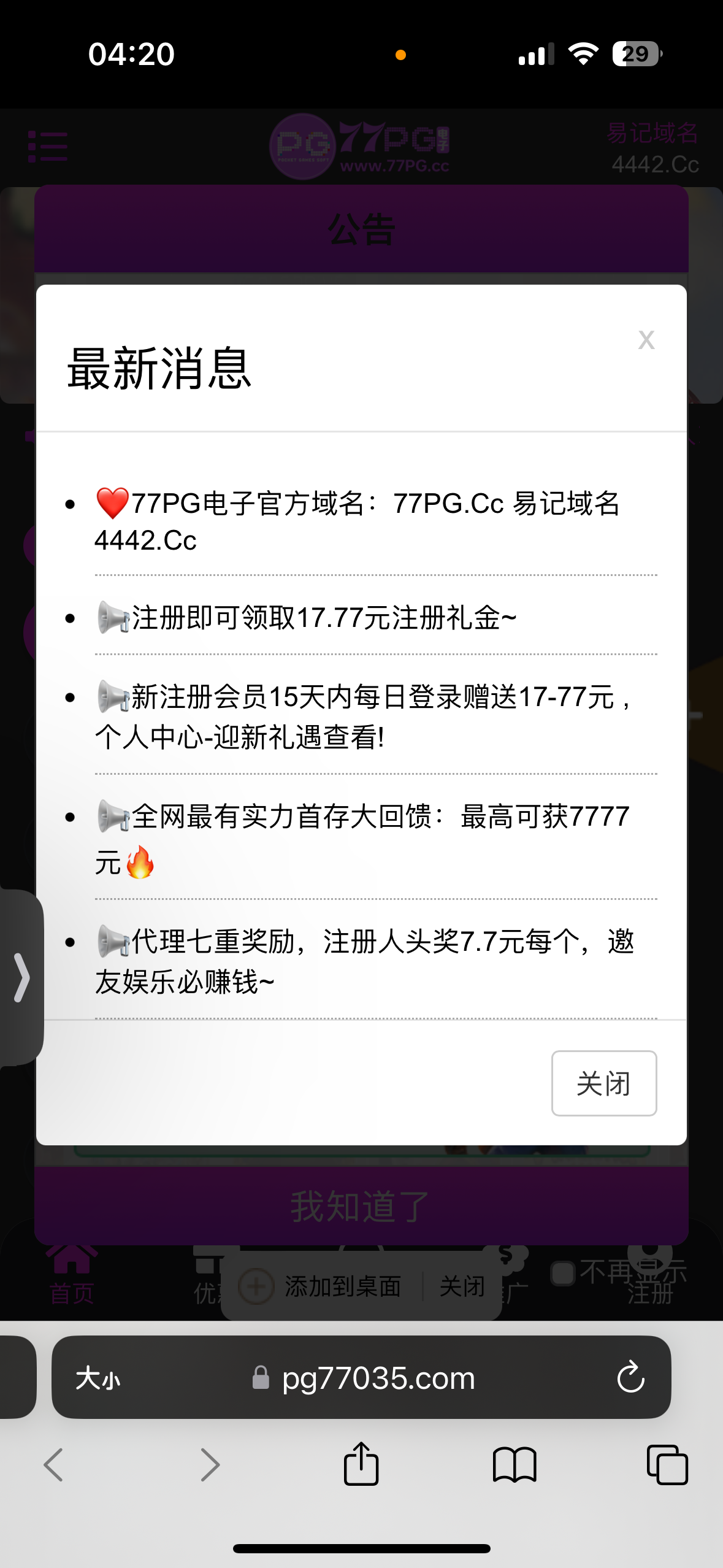Dismiss the 最新消息 dialog with X

point(646,340)
